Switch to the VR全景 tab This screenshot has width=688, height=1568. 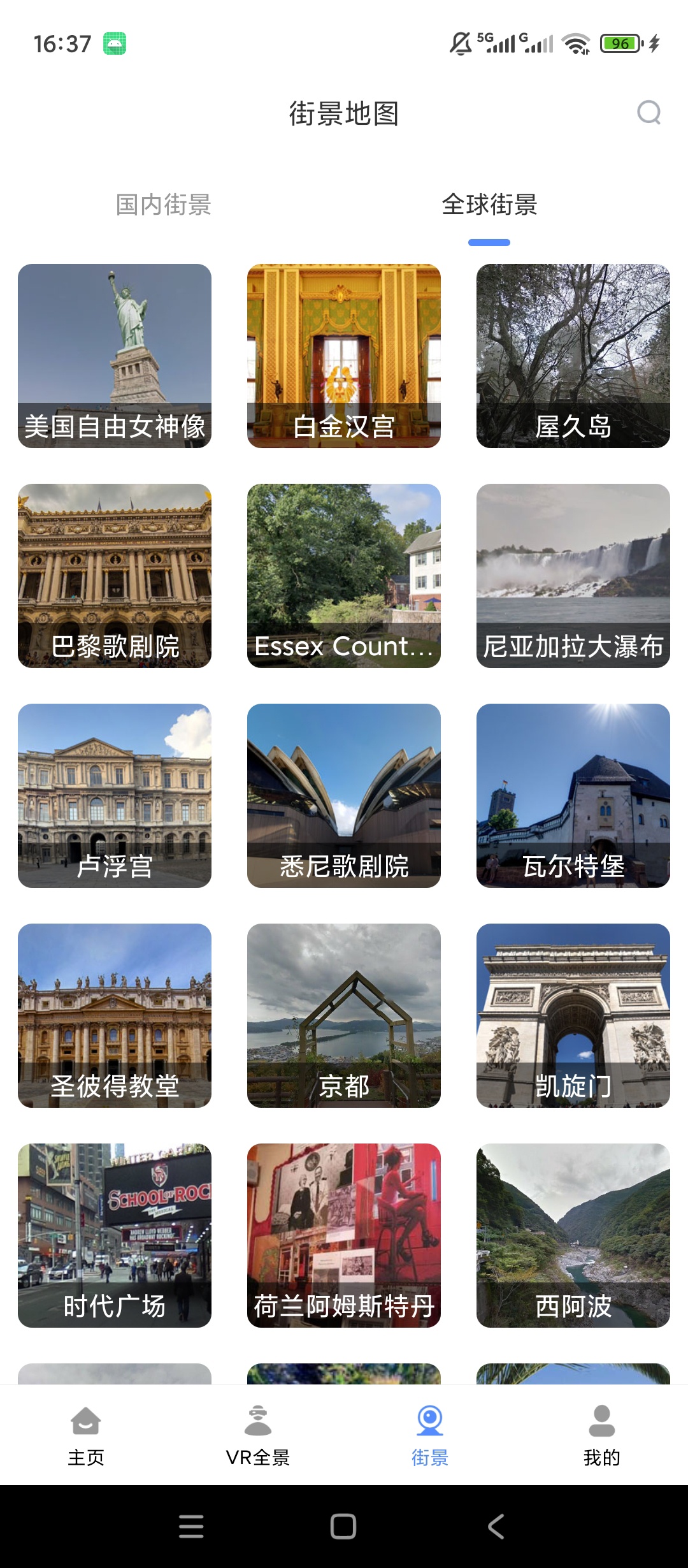tap(258, 1435)
